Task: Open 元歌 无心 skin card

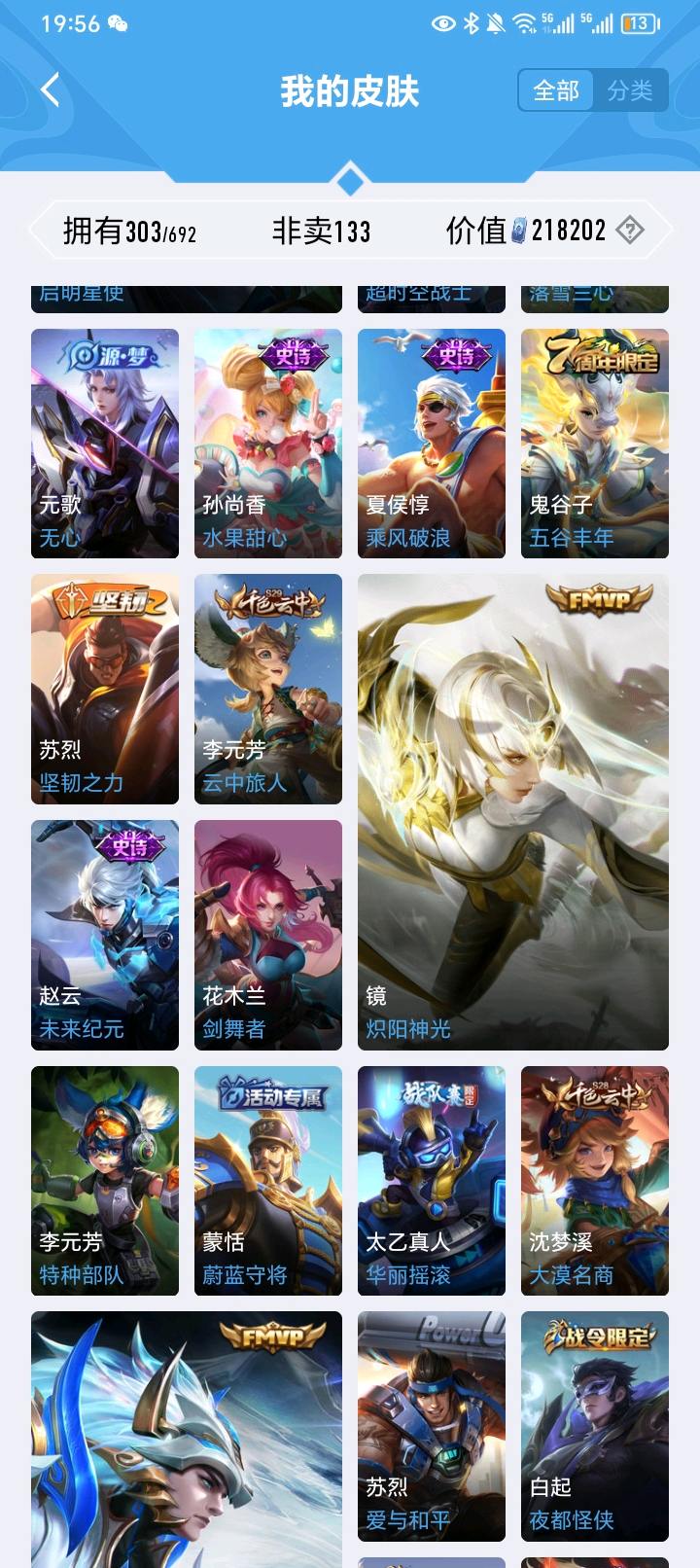Action: pyautogui.click(x=105, y=443)
